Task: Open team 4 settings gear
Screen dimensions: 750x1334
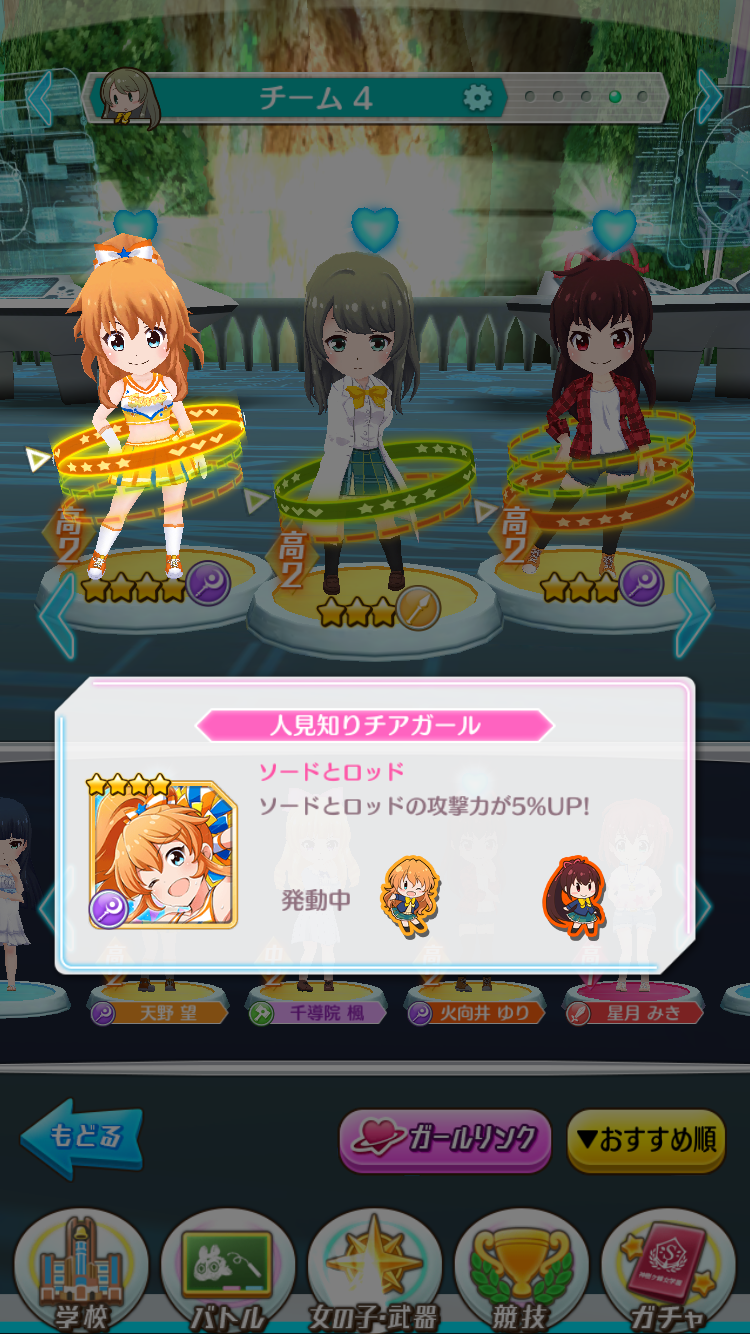Action: pyautogui.click(x=478, y=98)
